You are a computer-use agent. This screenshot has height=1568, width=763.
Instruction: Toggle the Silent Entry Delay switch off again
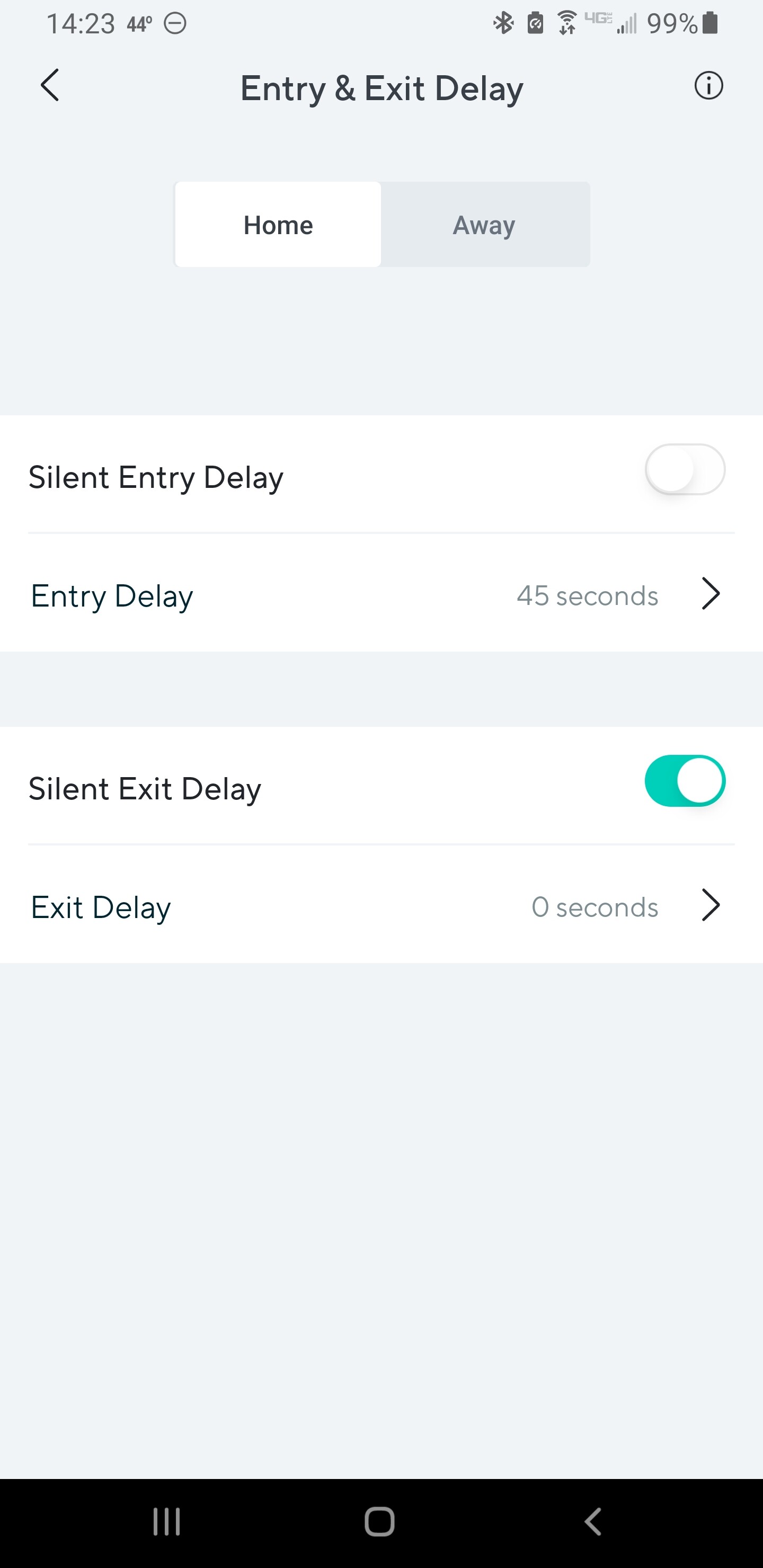pos(685,469)
